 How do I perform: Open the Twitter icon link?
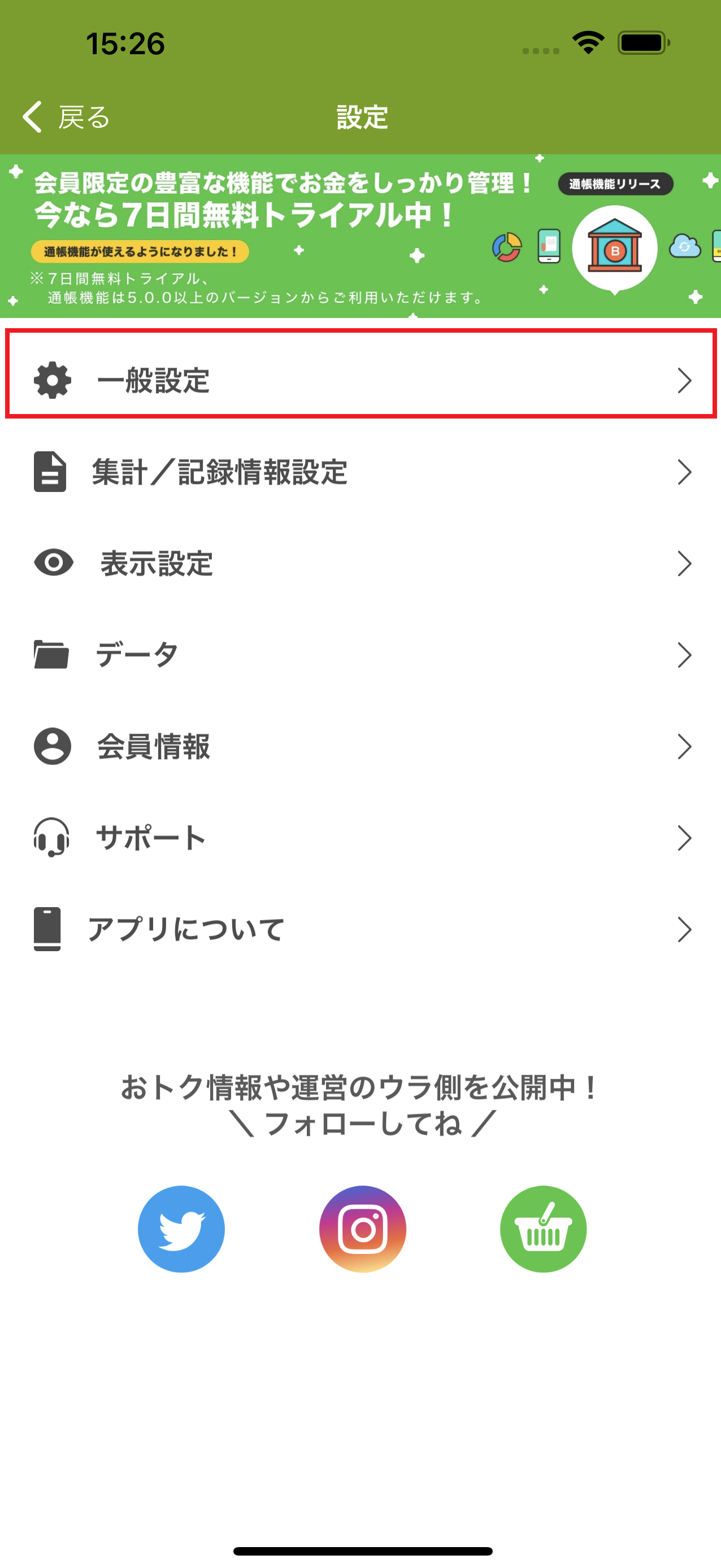pos(181,1229)
